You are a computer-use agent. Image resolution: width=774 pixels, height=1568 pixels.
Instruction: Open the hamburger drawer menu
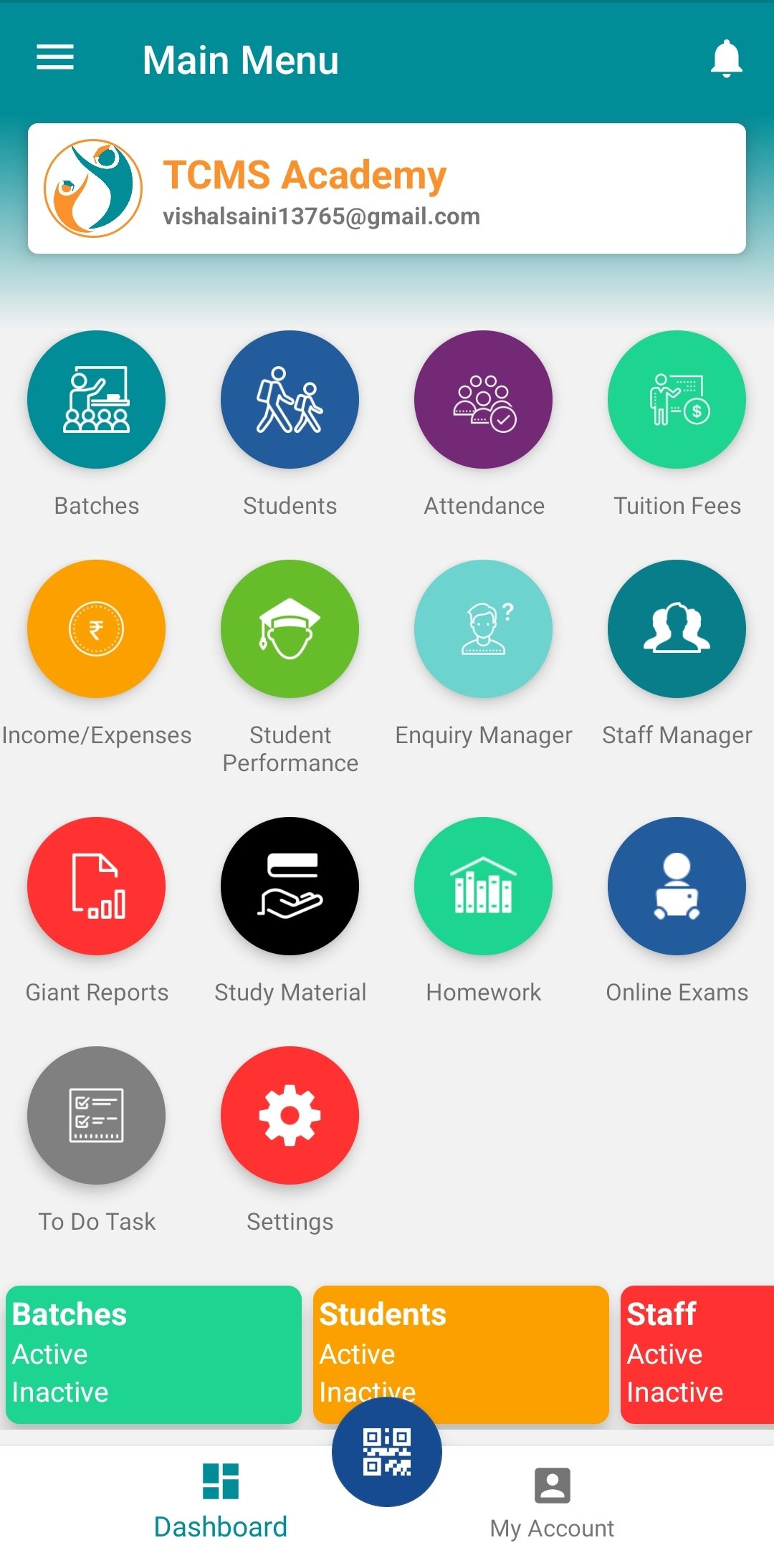[55, 58]
